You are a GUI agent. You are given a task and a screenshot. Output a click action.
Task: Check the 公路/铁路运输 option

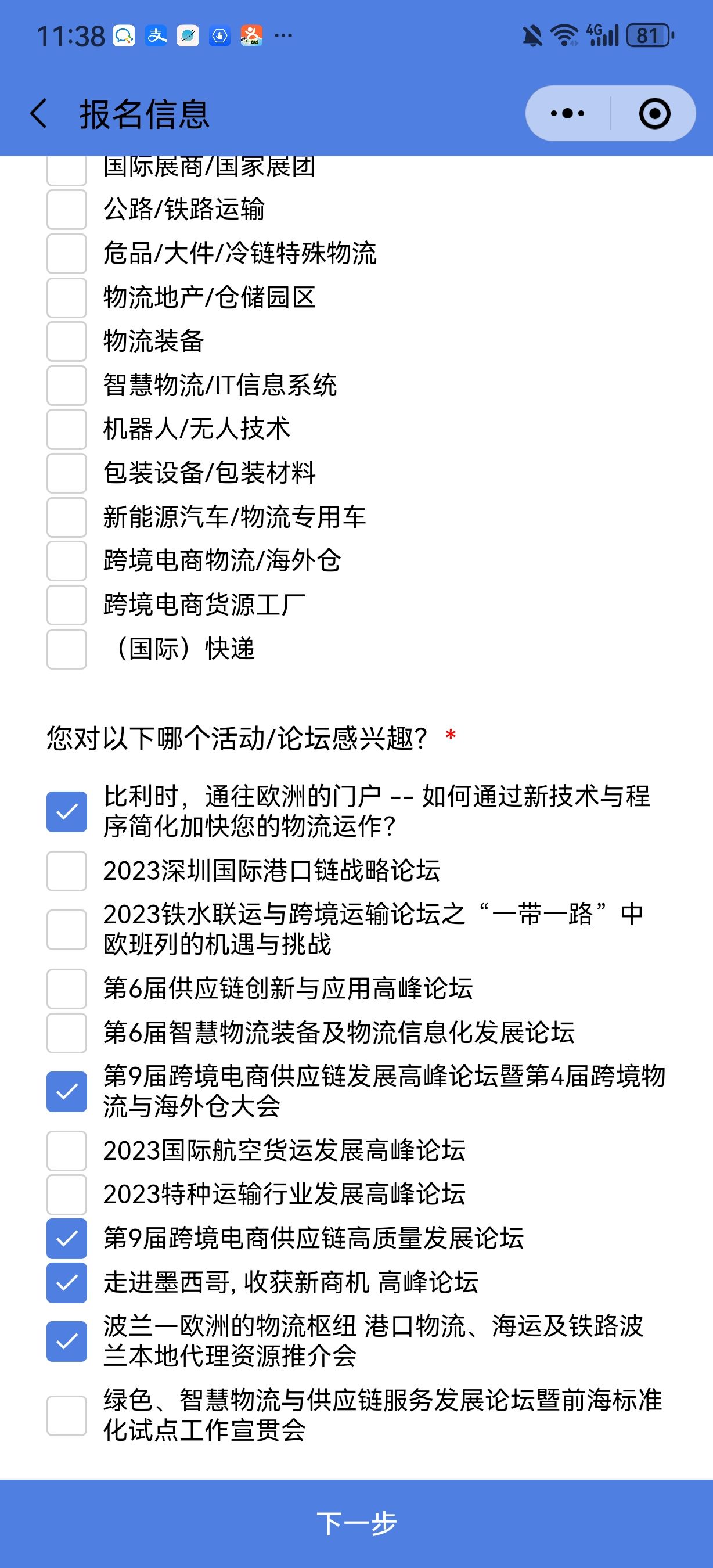click(67, 210)
